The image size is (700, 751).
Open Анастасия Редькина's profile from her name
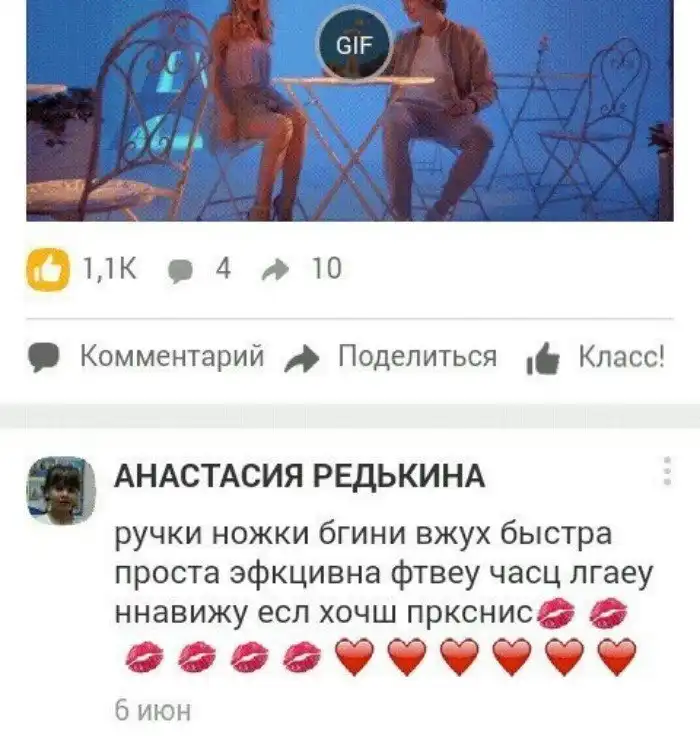point(300,477)
